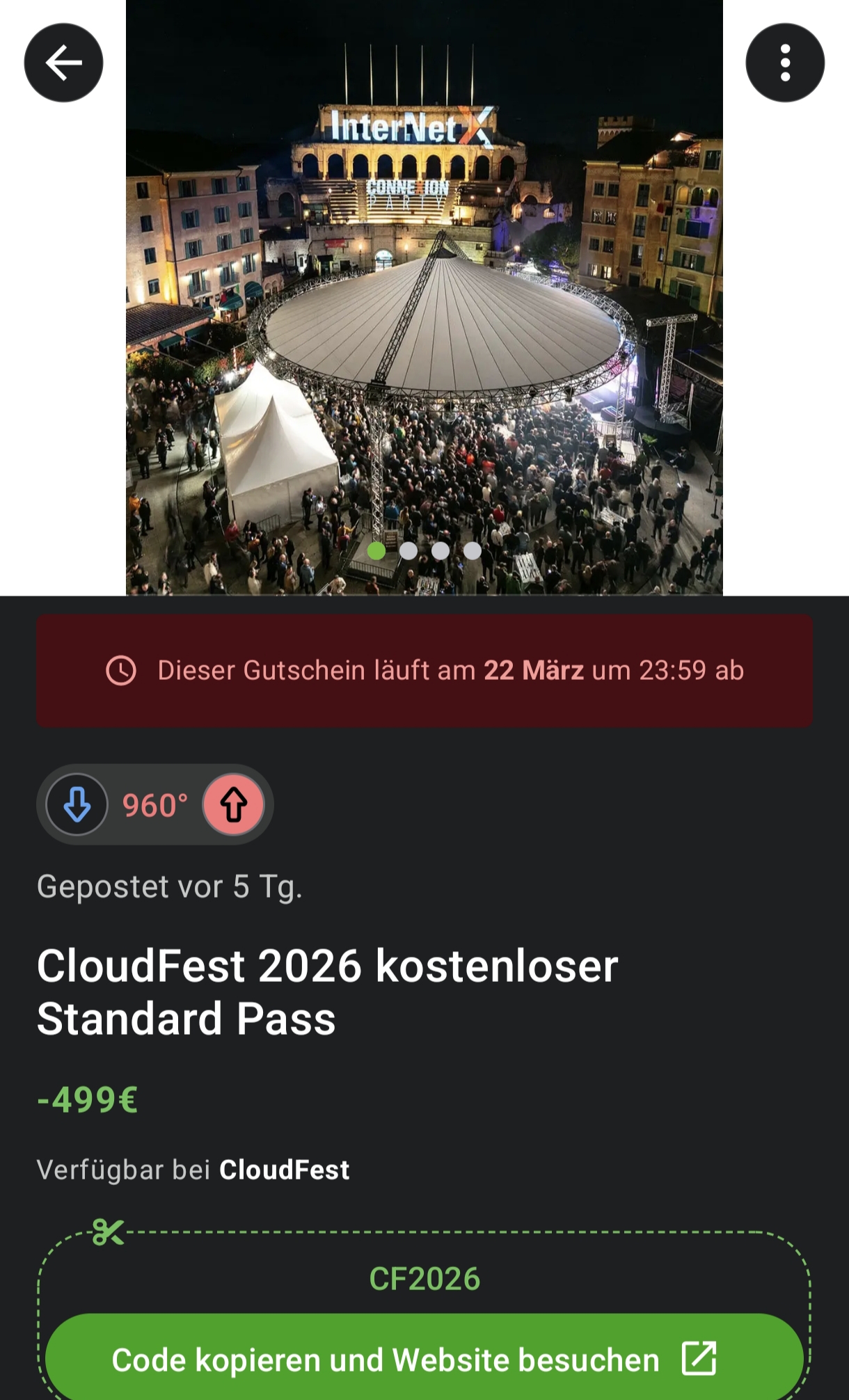Jump to the second image dot
The height and width of the screenshot is (1400, 849).
pyautogui.click(x=408, y=551)
